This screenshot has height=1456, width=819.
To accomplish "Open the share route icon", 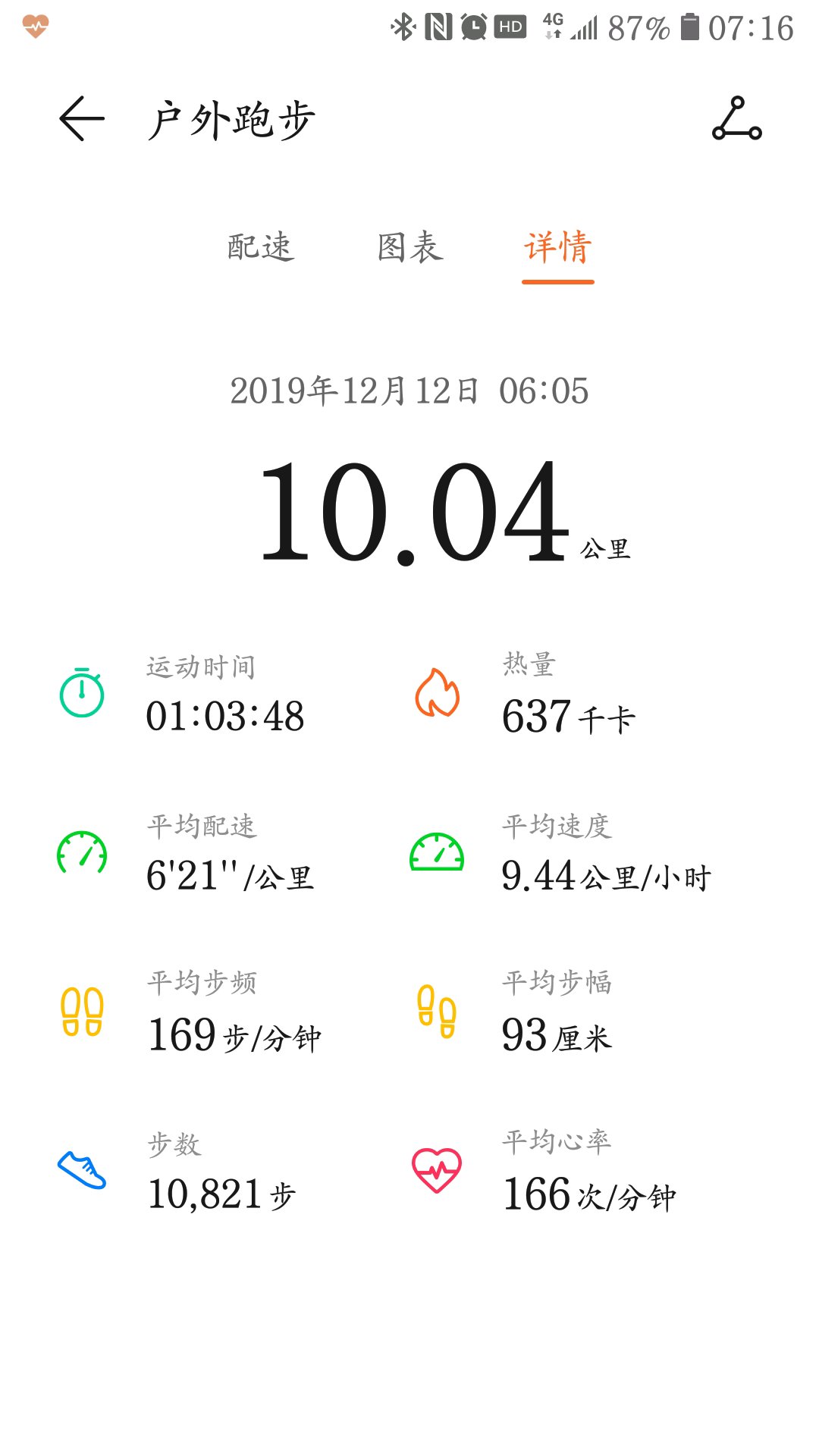I will [736, 119].
